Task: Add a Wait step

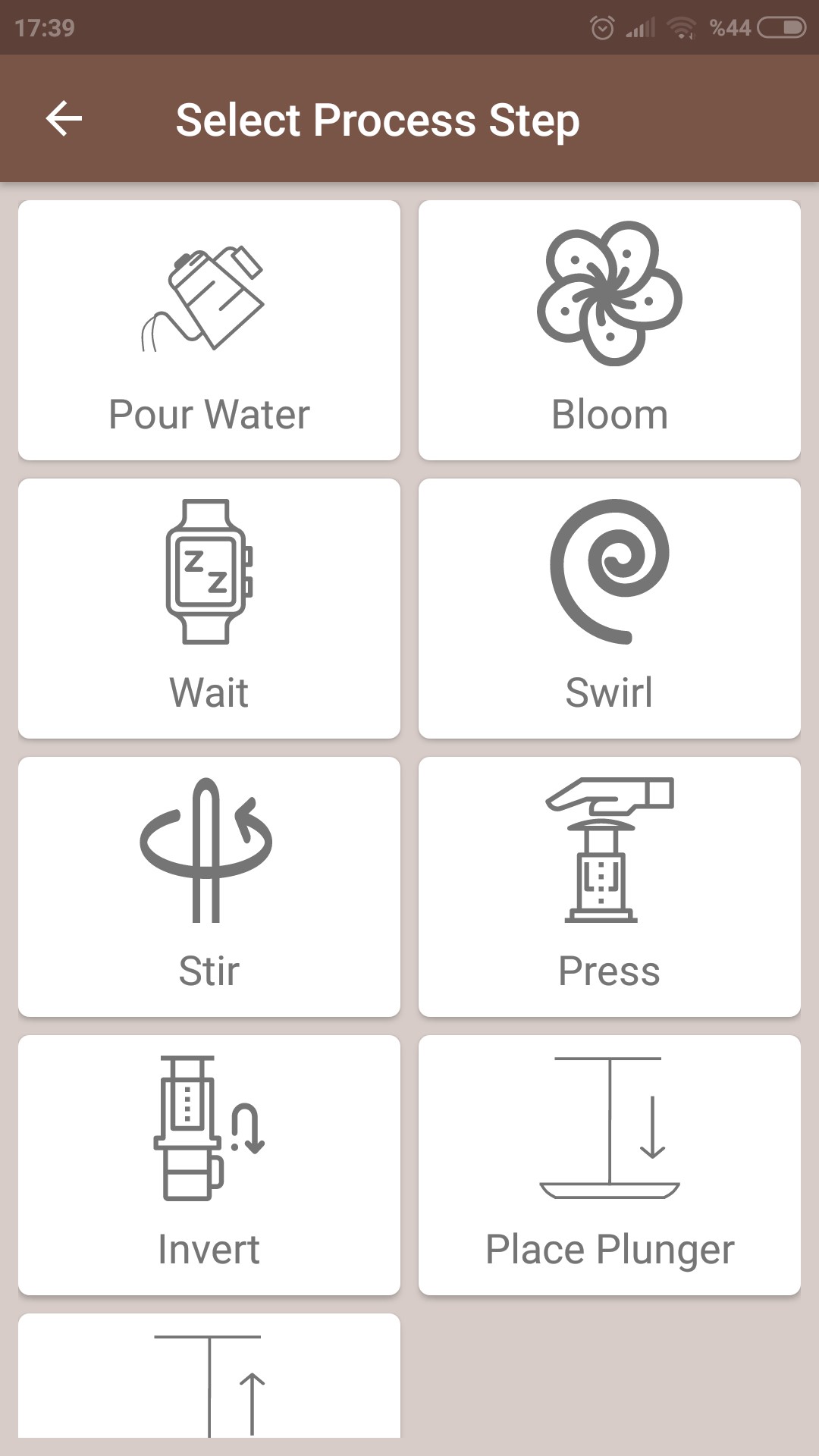Action: (x=209, y=608)
